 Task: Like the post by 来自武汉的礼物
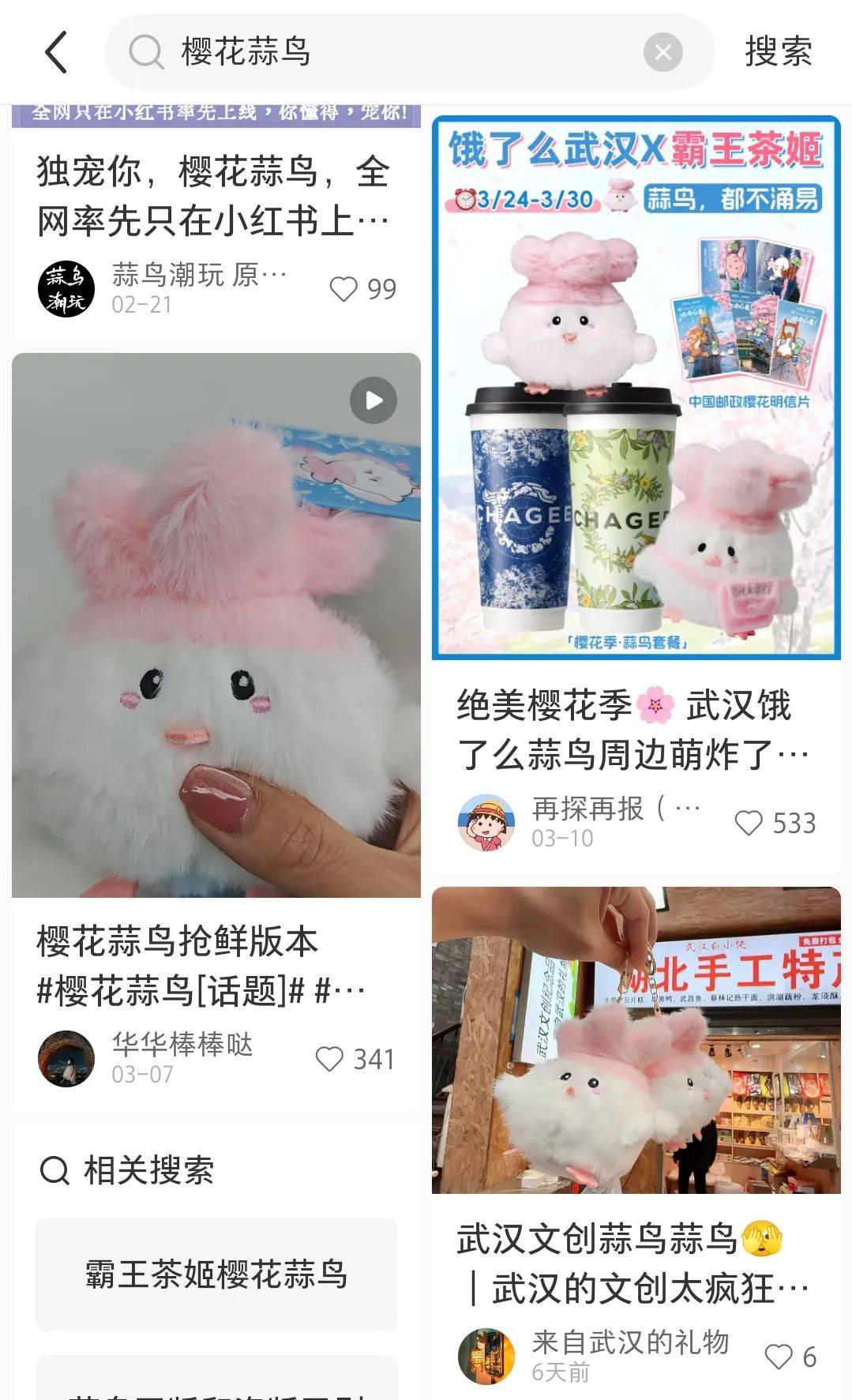point(790,1357)
